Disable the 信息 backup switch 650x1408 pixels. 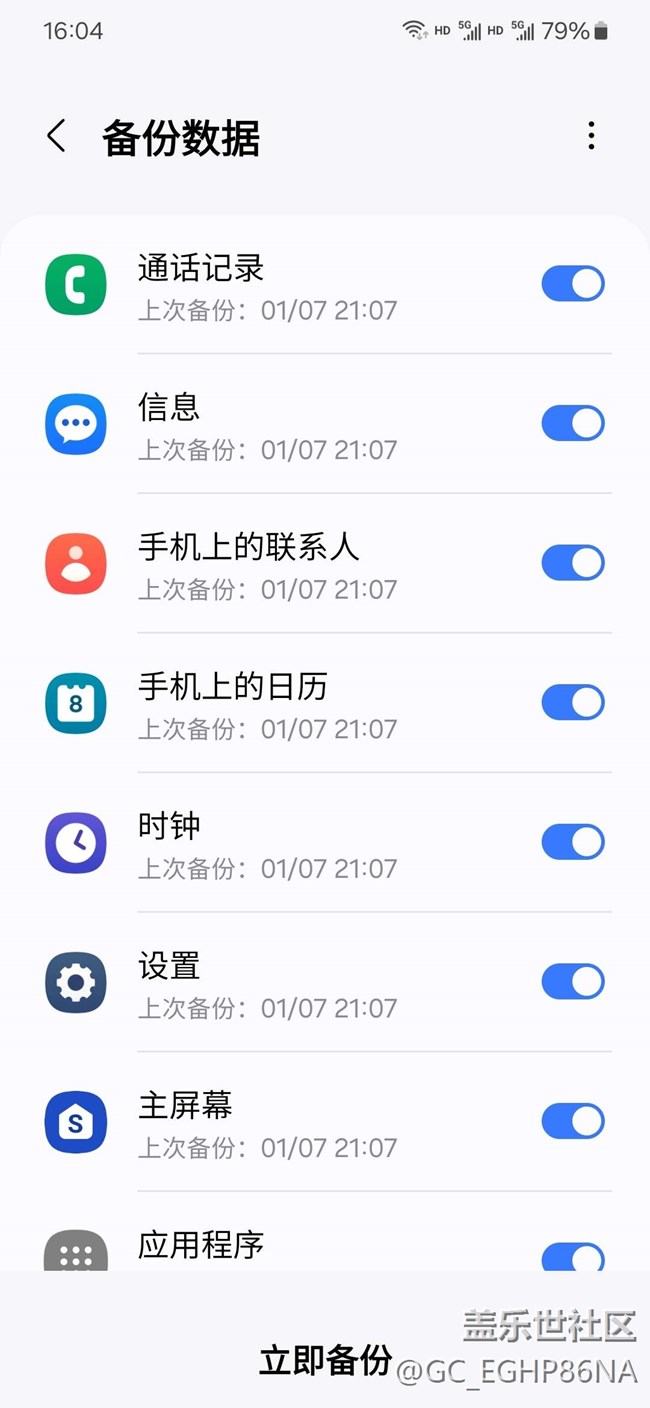pyautogui.click(x=573, y=423)
